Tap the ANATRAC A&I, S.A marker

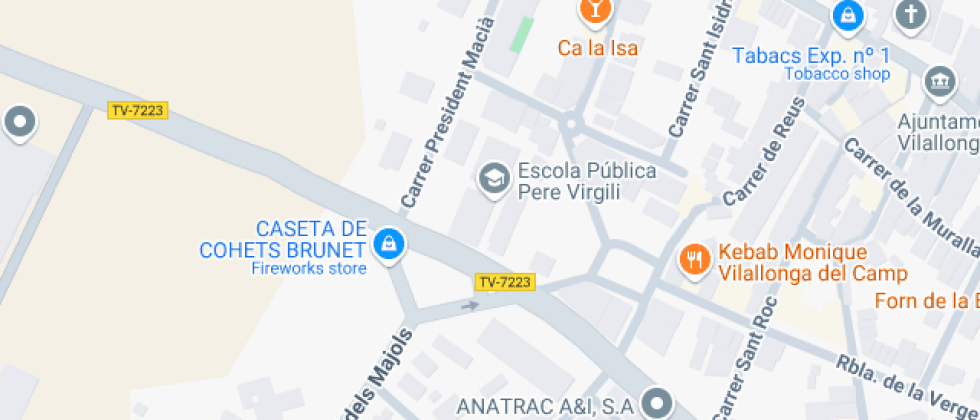point(657,404)
